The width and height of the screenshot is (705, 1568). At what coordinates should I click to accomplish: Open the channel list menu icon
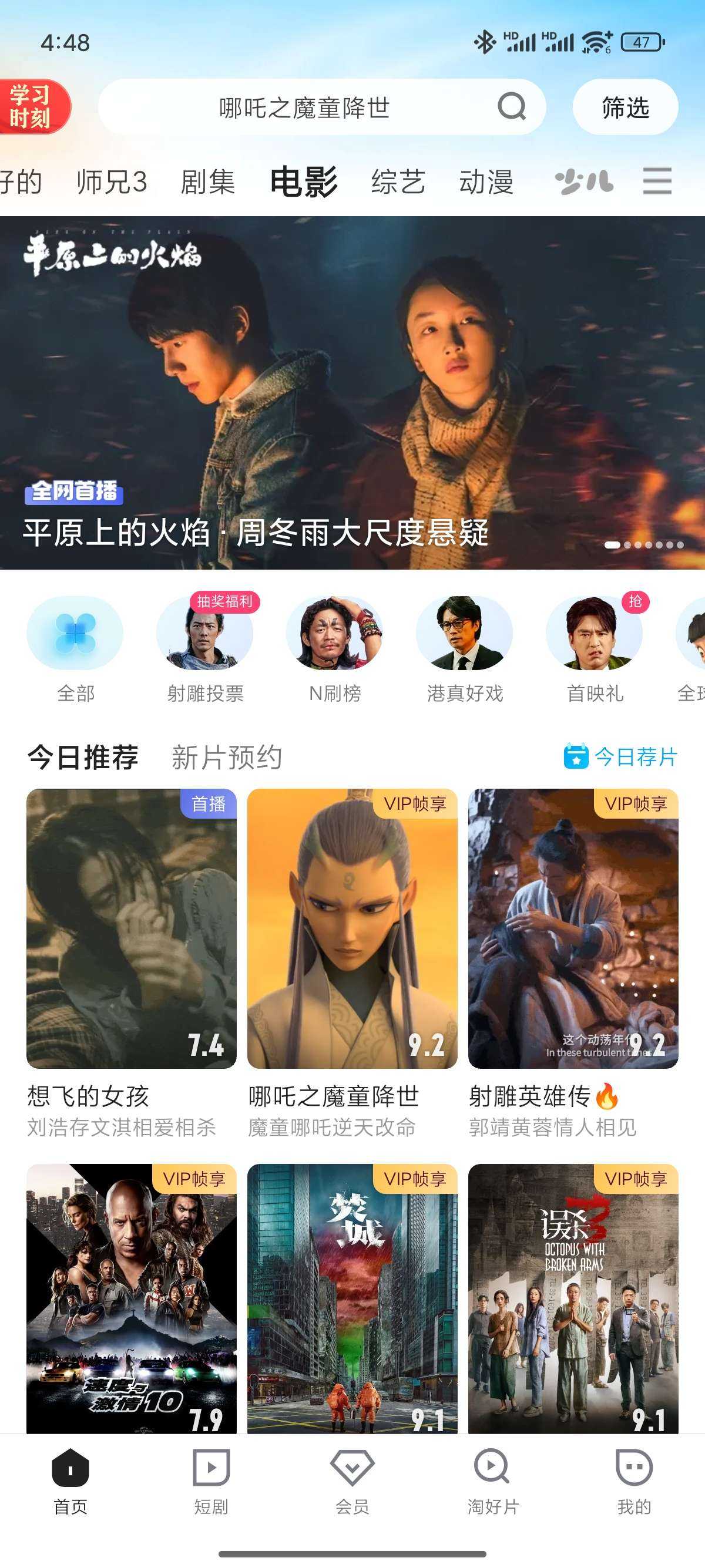657,181
